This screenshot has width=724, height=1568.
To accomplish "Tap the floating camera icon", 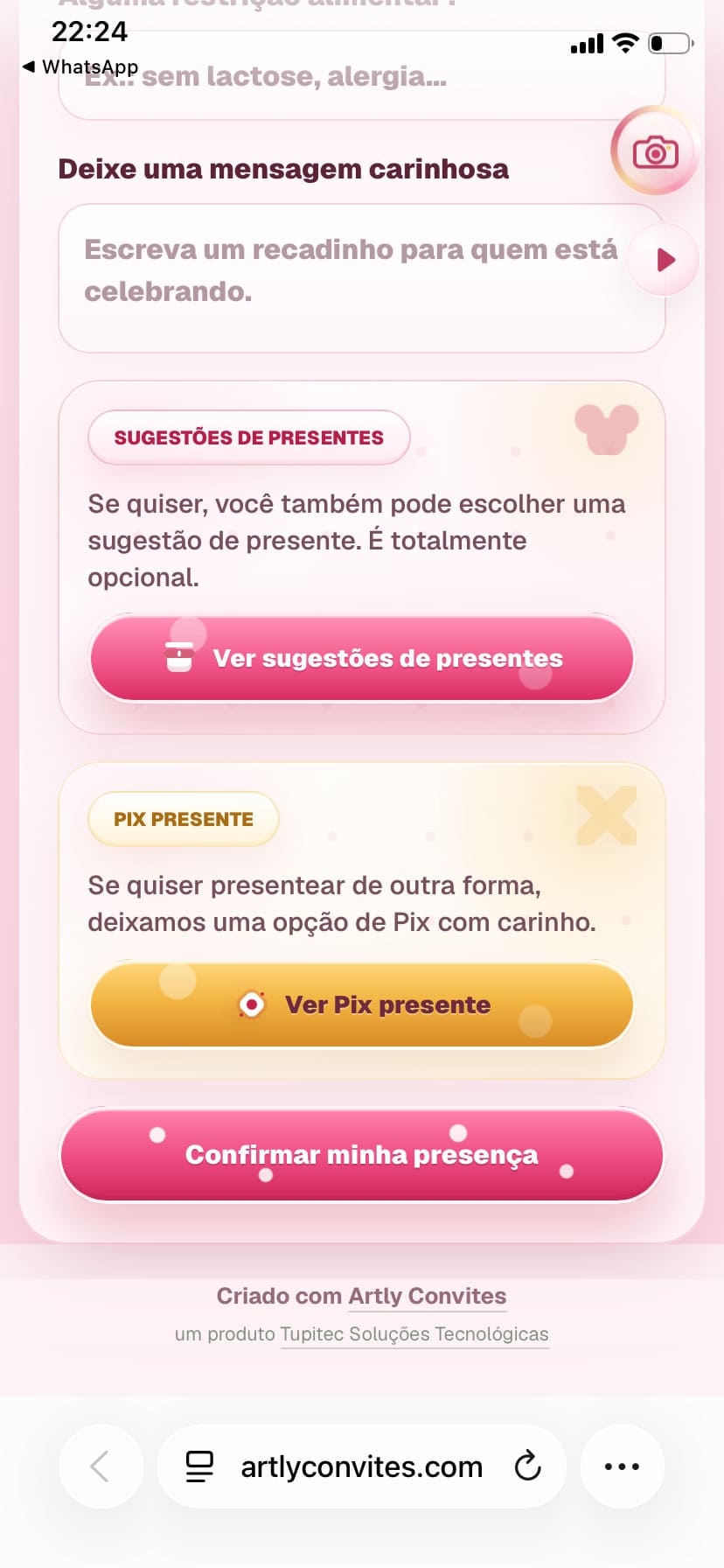I will click(x=655, y=152).
